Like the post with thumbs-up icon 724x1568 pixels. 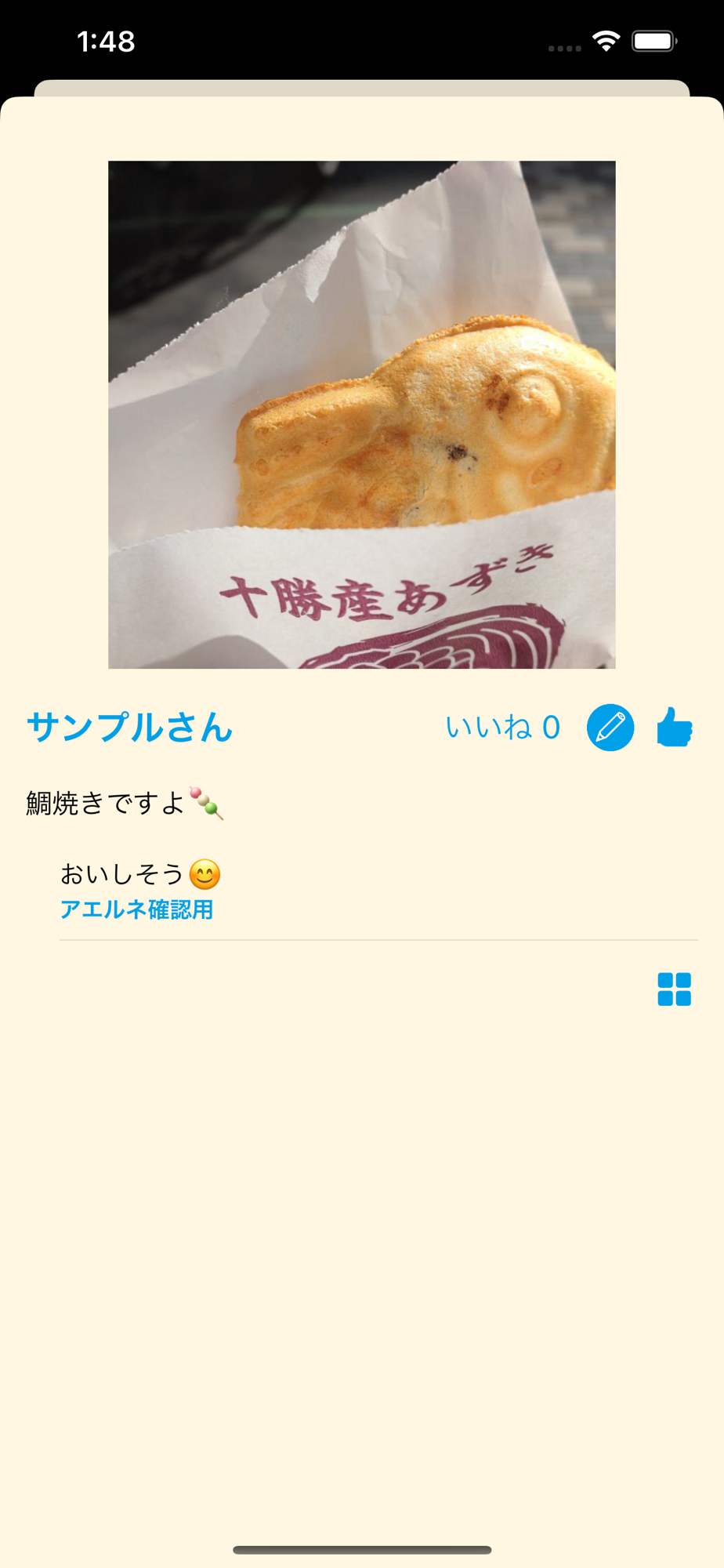point(675,728)
